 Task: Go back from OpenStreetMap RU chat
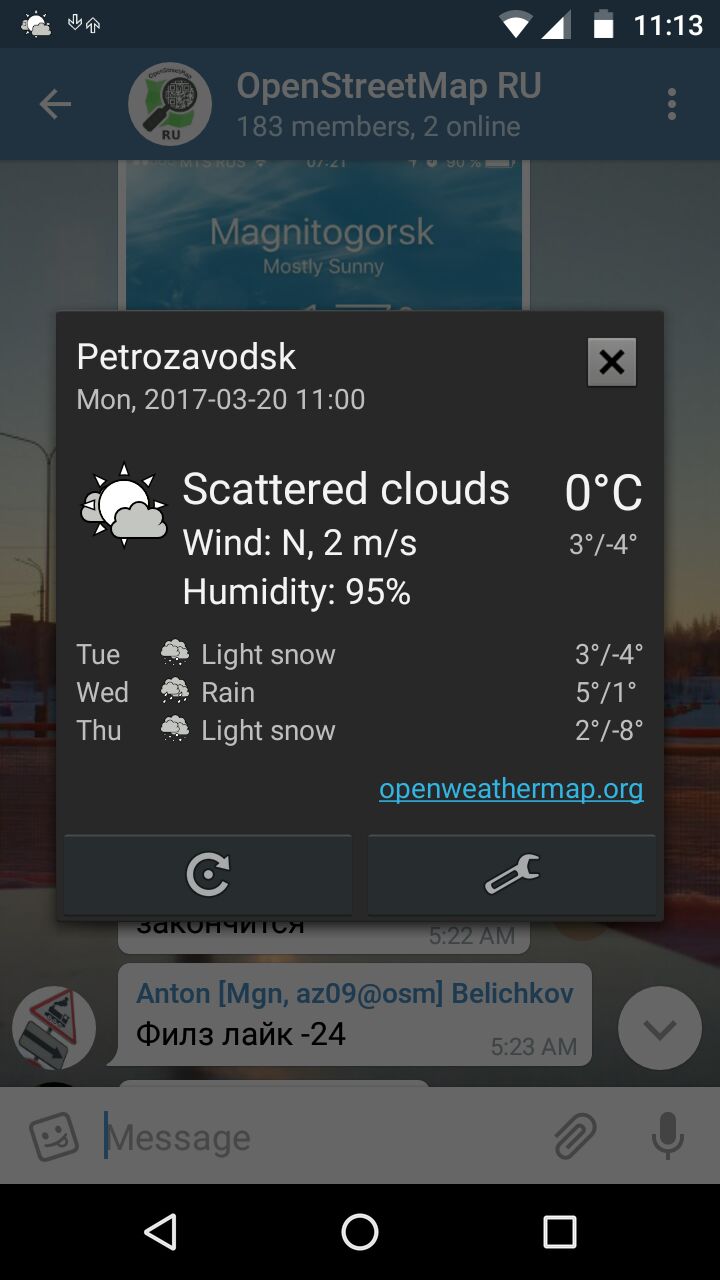click(55, 104)
